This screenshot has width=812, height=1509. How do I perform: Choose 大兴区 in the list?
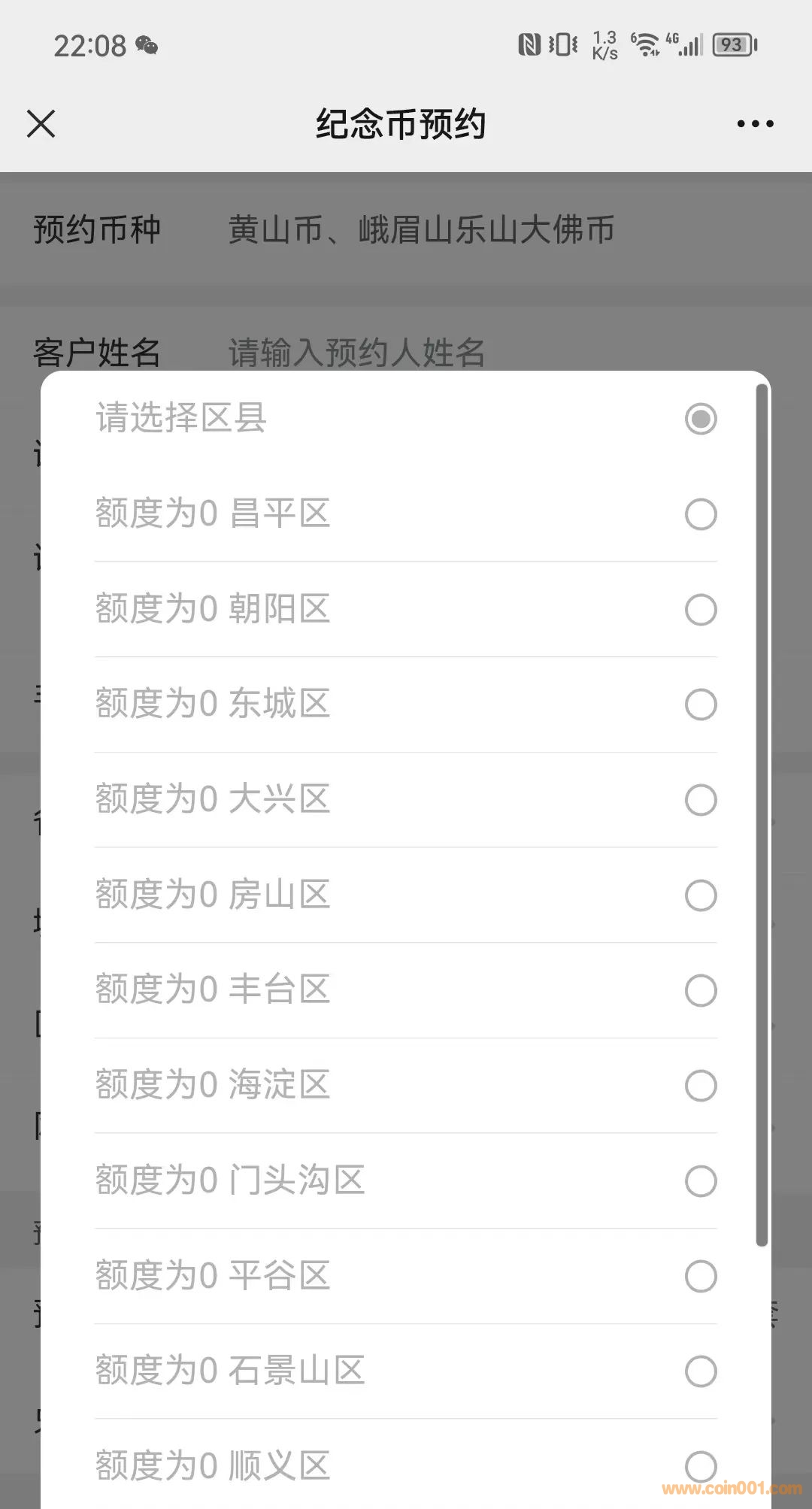[x=406, y=800]
